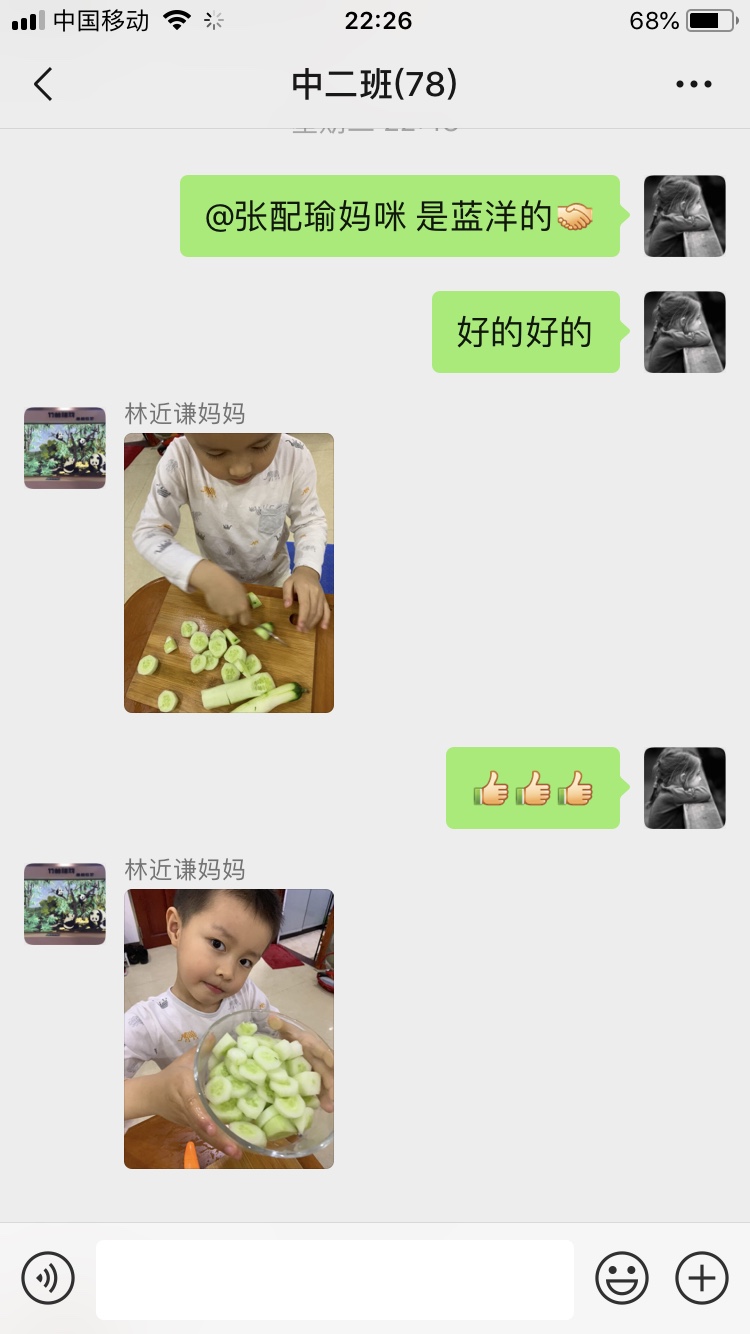Go back to the chat list
The image size is (750, 1334).
[43, 85]
